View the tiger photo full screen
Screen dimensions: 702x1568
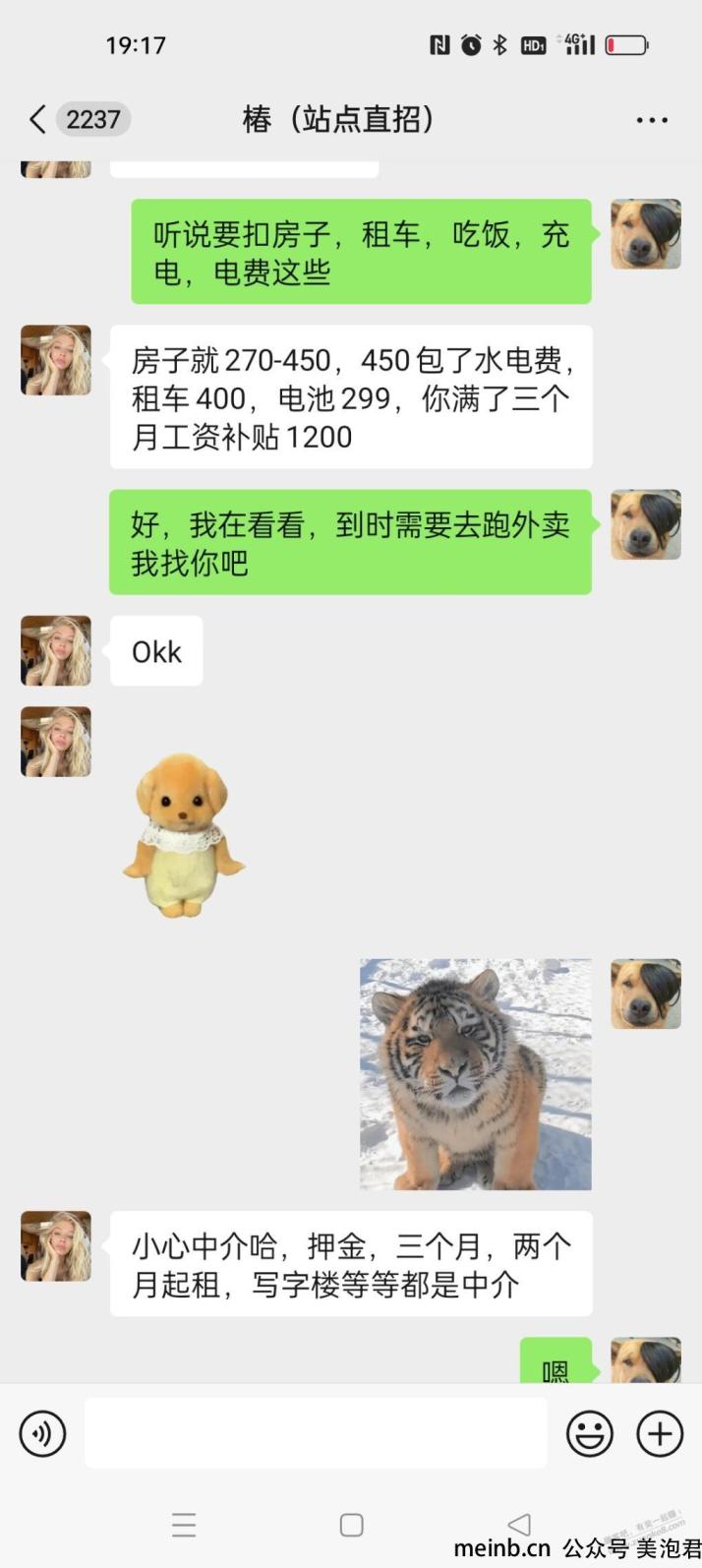click(x=475, y=1074)
